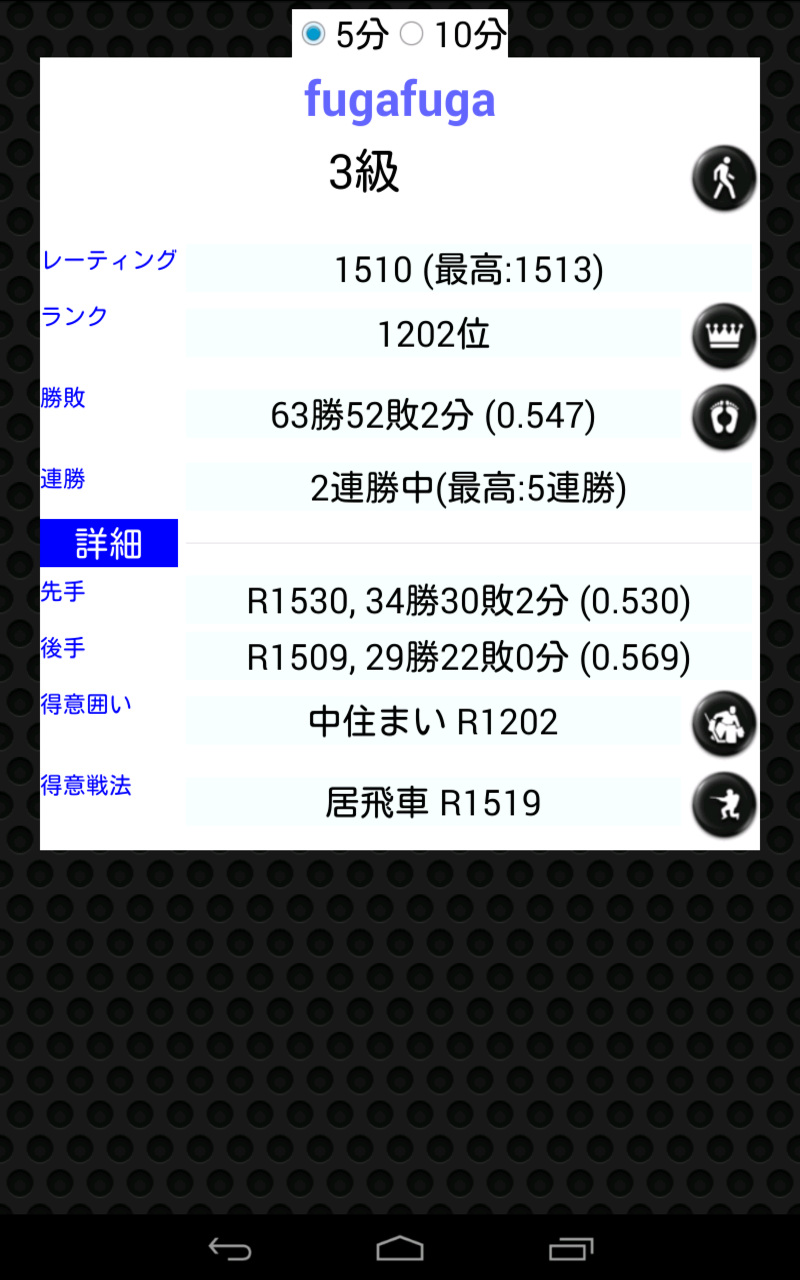The width and height of the screenshot is (800, 1280).
Task: Tap the footprints icon beside 勝敗
Action: pos(724,417)
